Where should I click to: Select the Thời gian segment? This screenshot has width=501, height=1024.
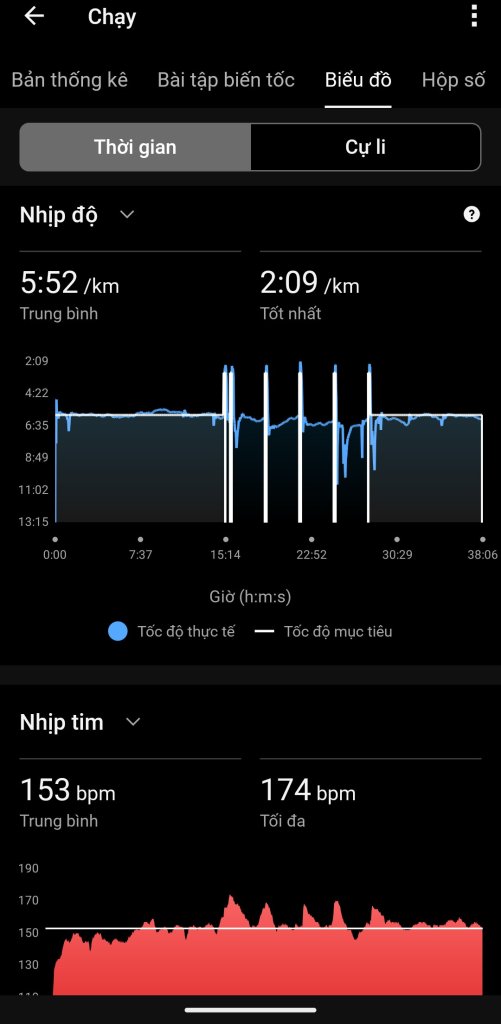[135, 147]
